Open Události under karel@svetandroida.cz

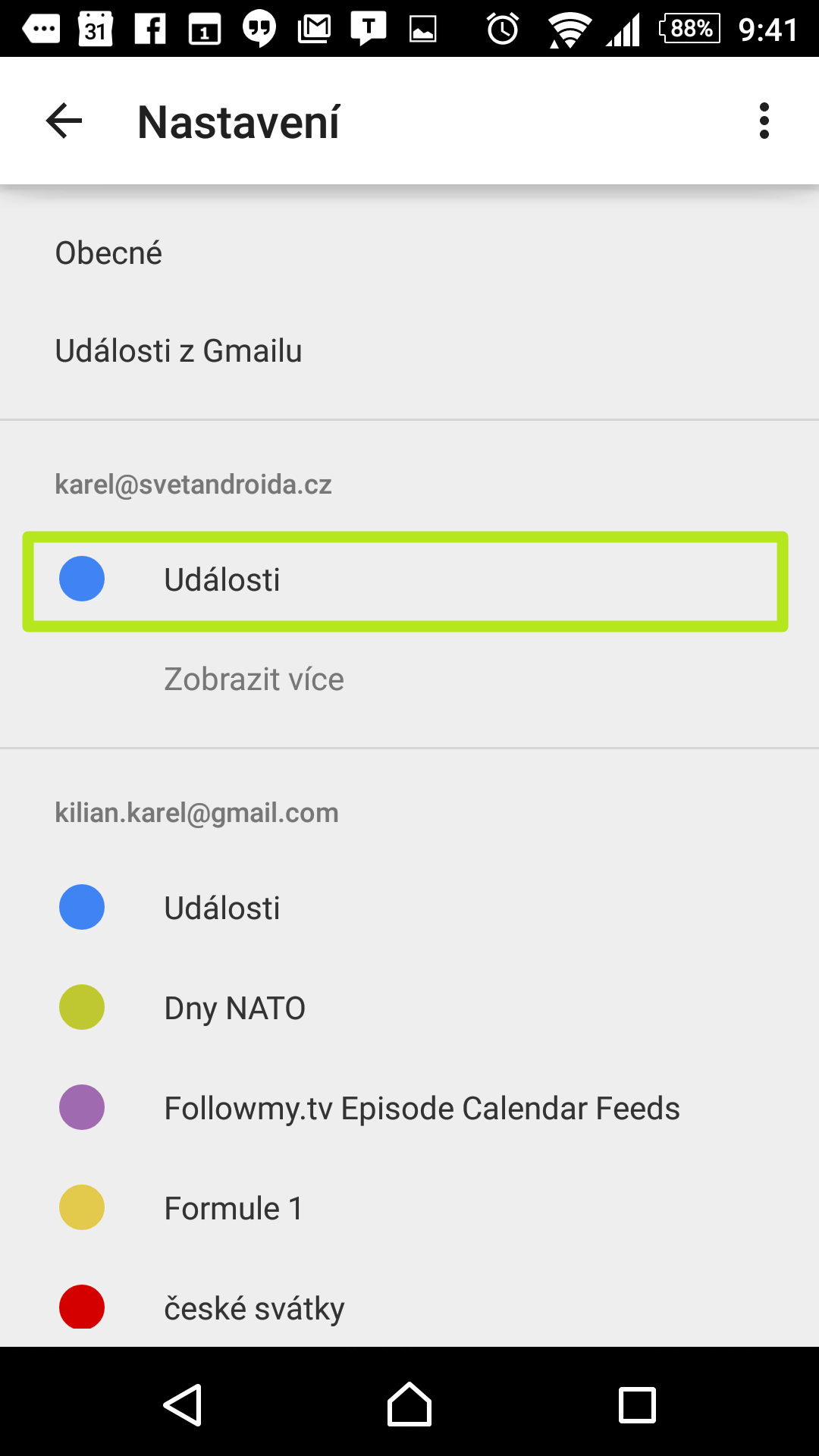409,580
